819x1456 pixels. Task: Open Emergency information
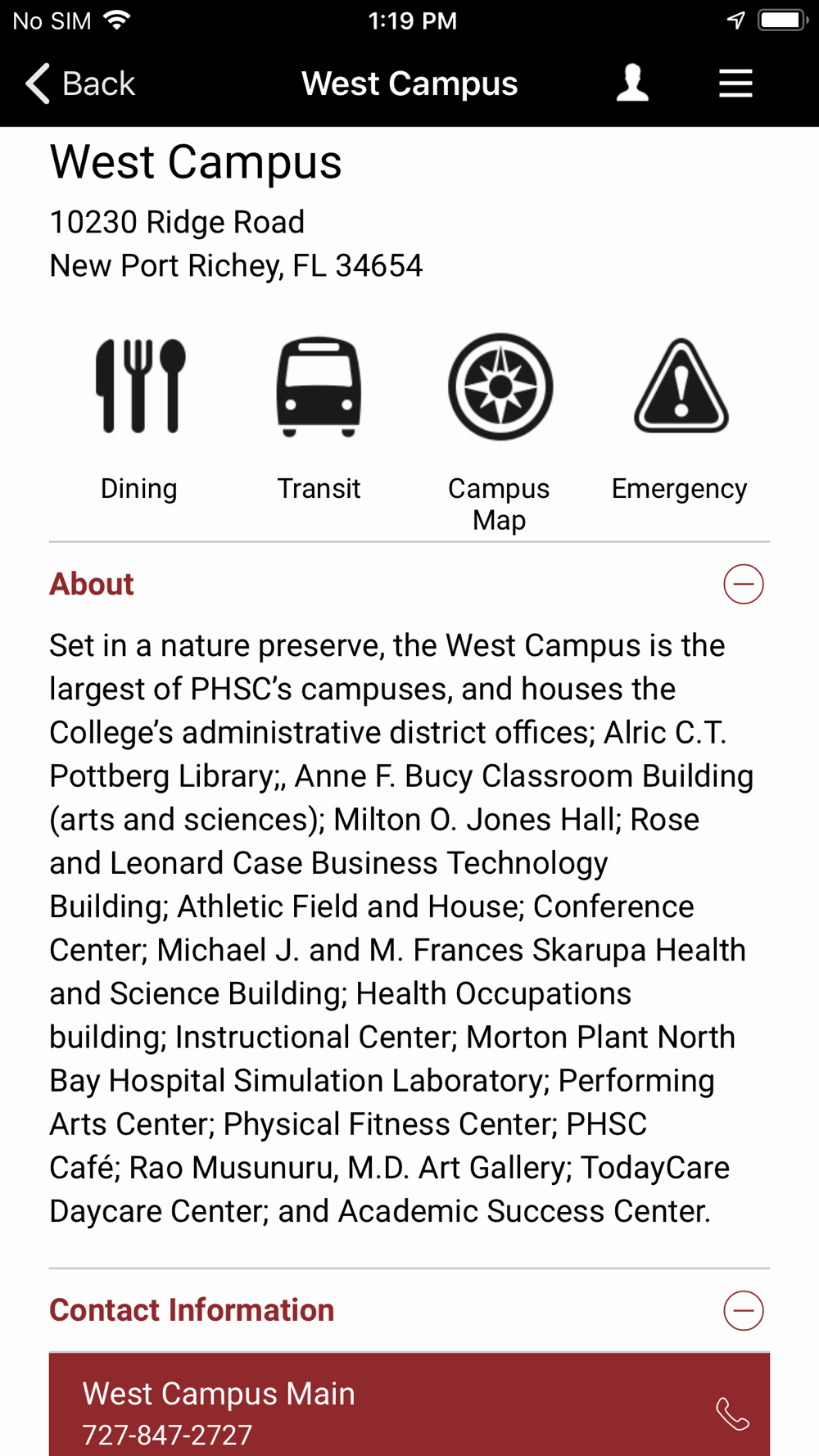pyautogui.click(x=680, y=419)
